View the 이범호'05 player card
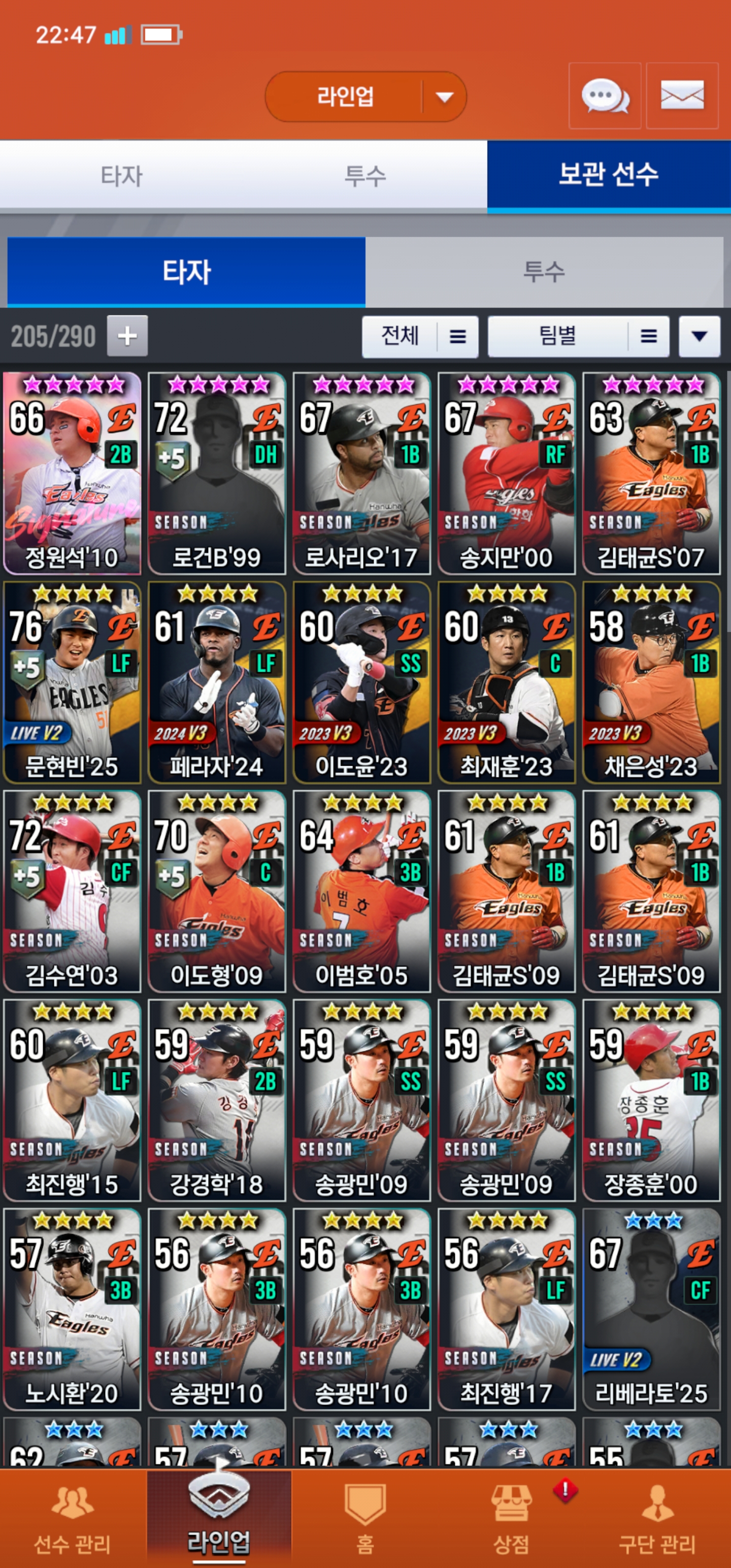This screenshot has width=731, height=1568. 361,891
